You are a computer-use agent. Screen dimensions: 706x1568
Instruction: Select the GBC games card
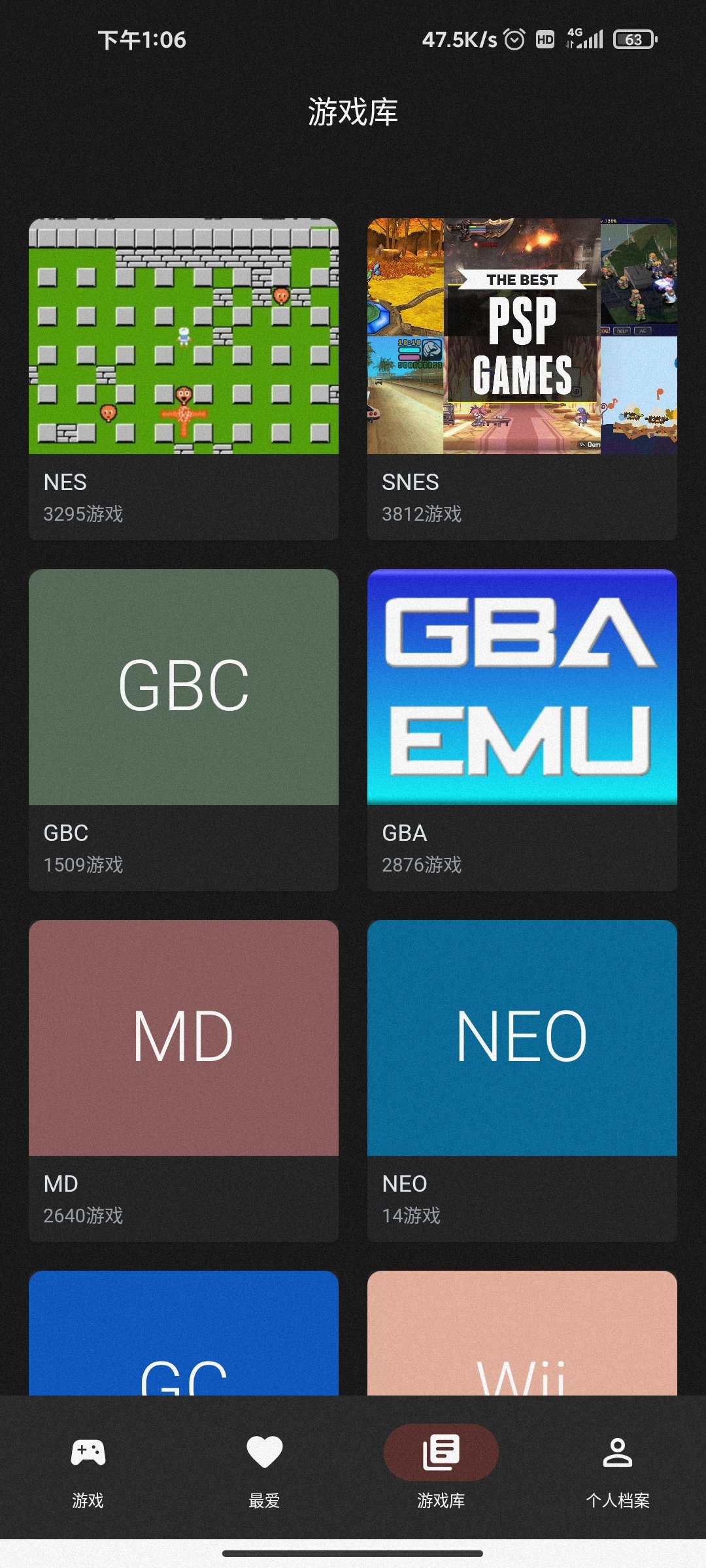tap(183, 728)
